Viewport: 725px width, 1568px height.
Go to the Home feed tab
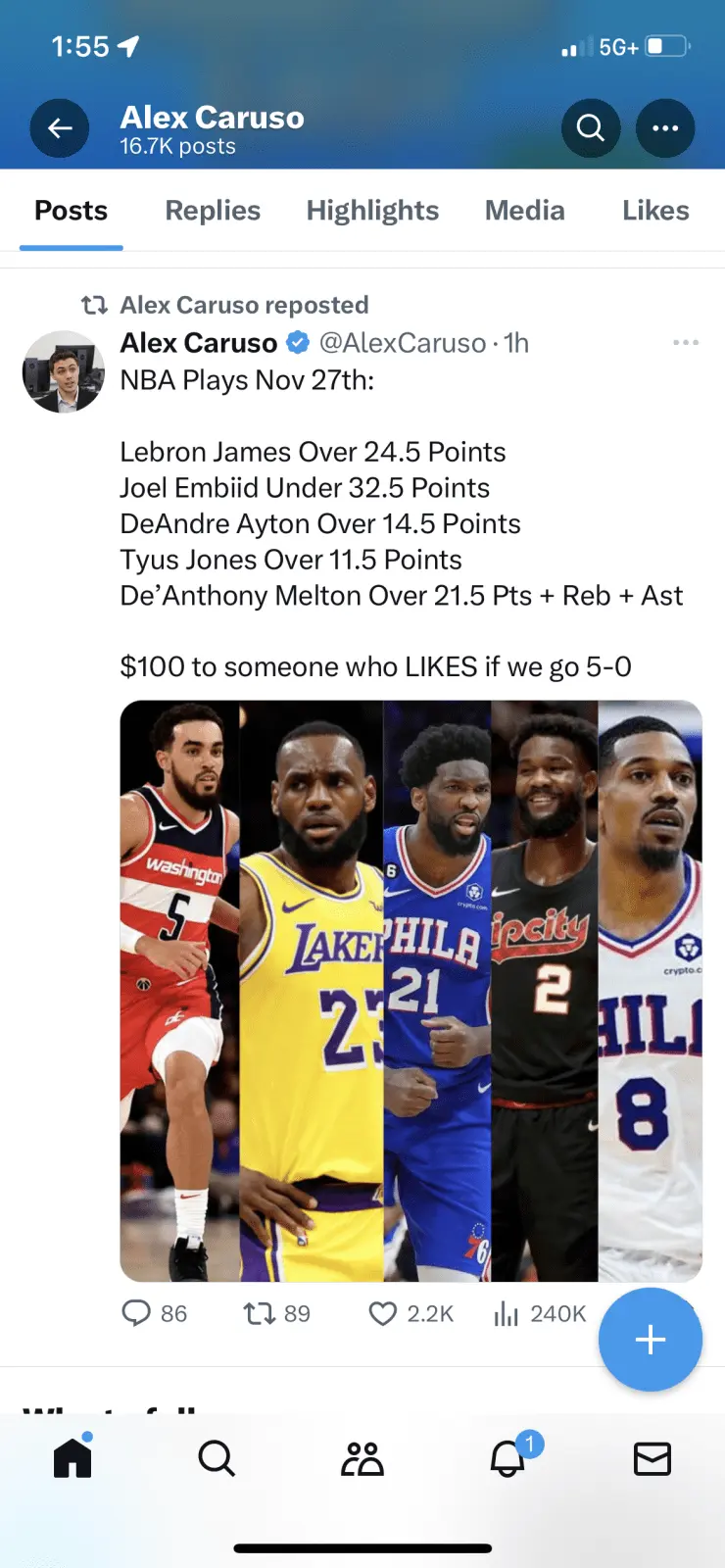(72, 1459)
